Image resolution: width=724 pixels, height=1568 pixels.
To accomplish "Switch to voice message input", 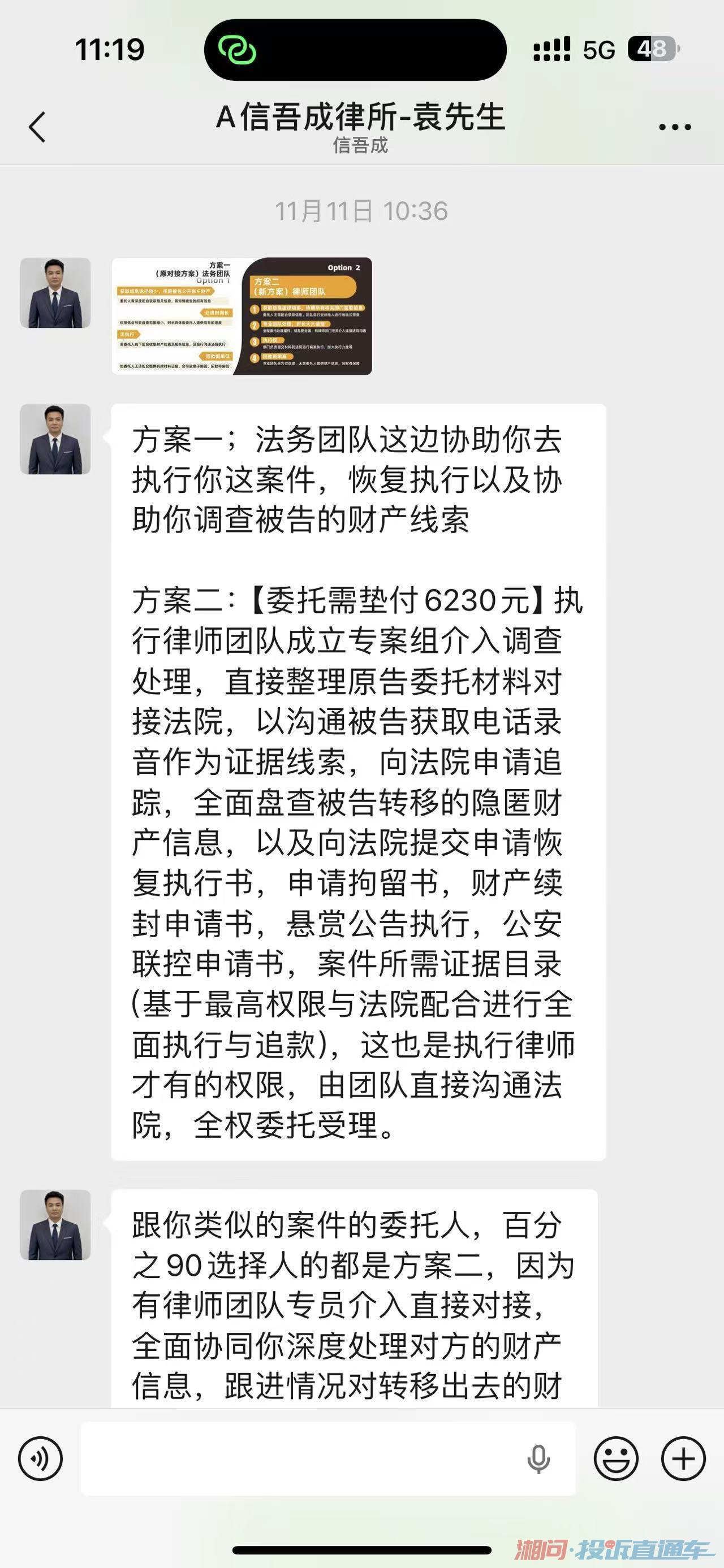I will point(41,1458).
